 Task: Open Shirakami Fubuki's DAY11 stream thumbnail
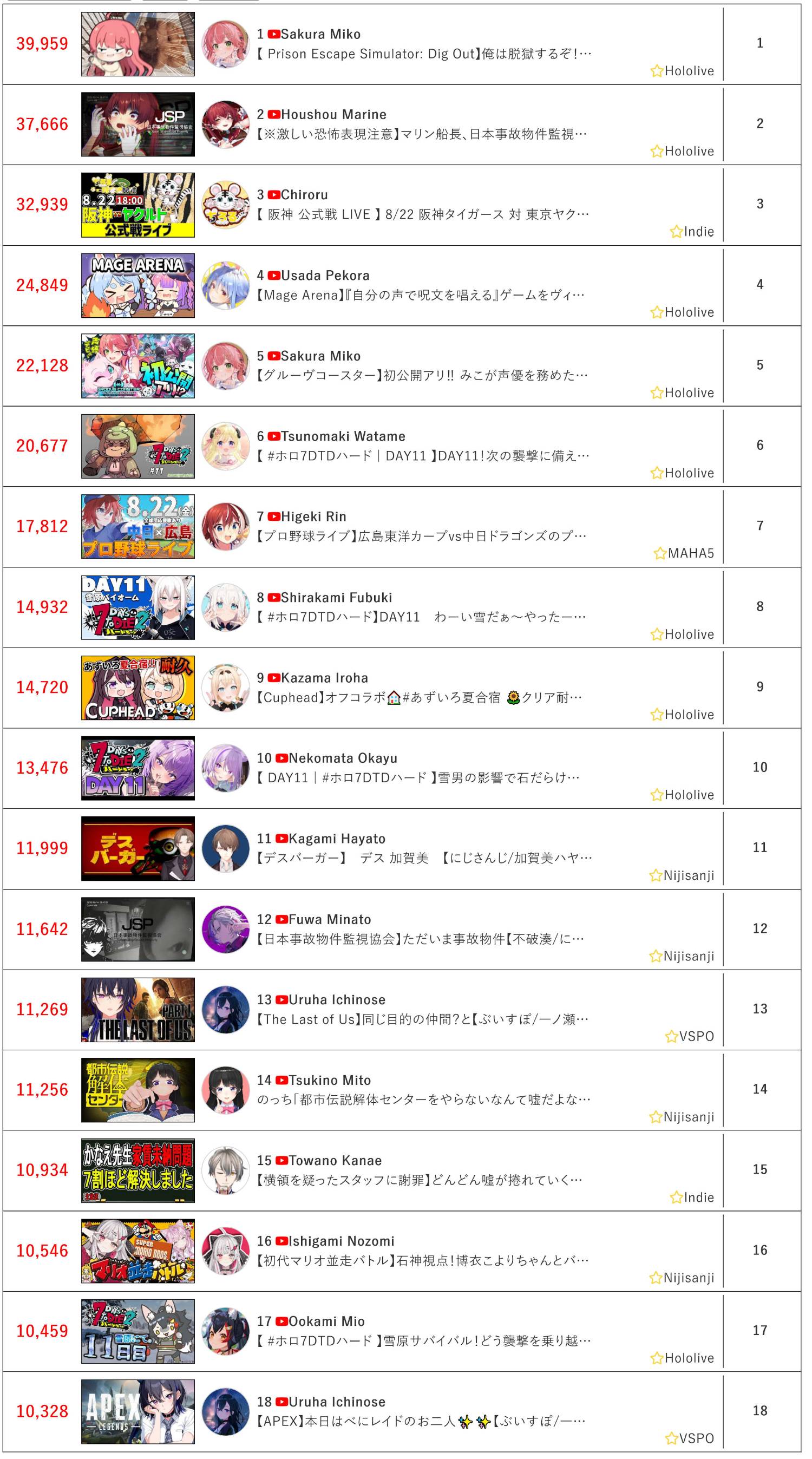pos(137,608)
